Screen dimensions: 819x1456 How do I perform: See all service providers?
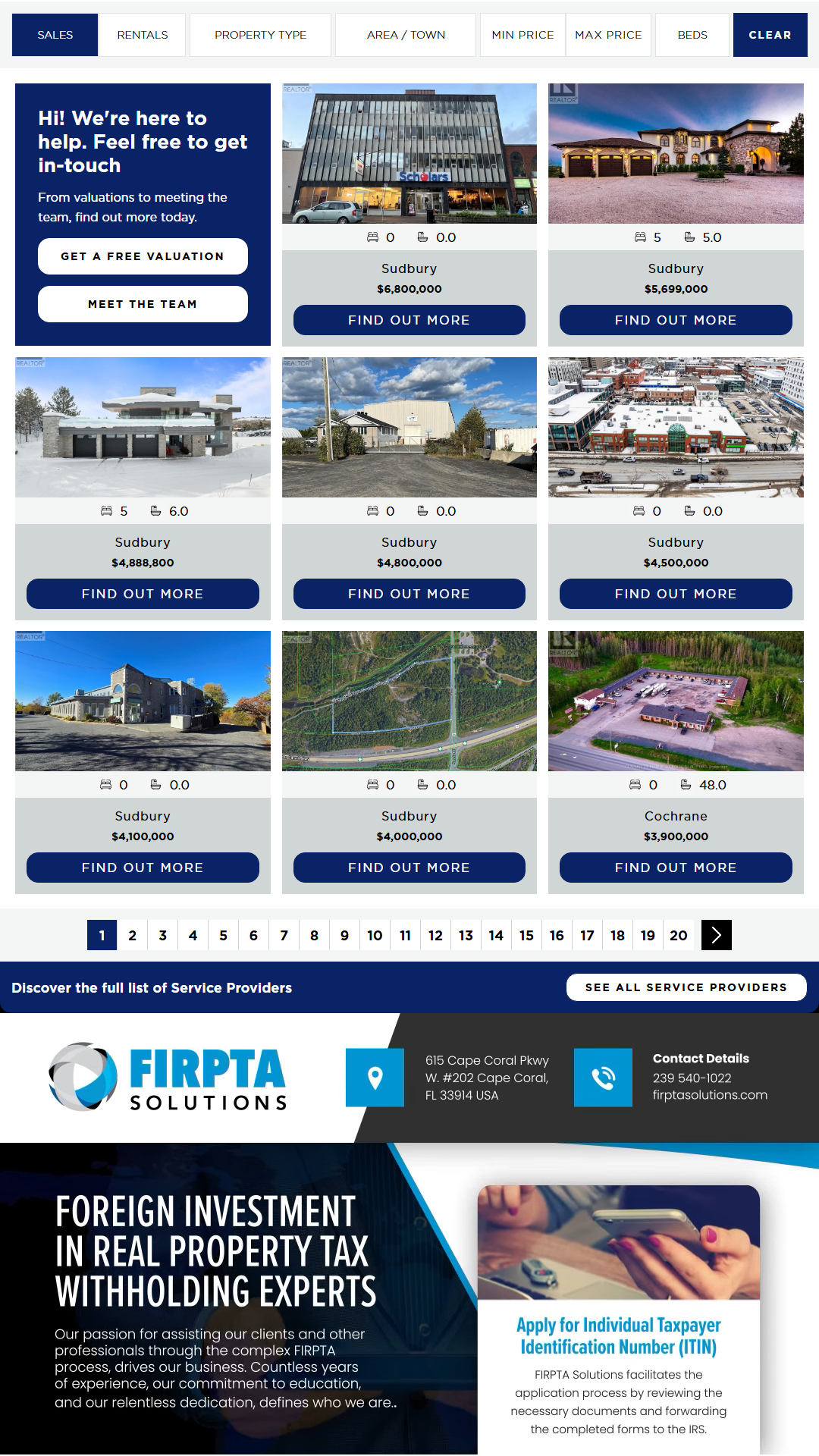pos(686,987)
